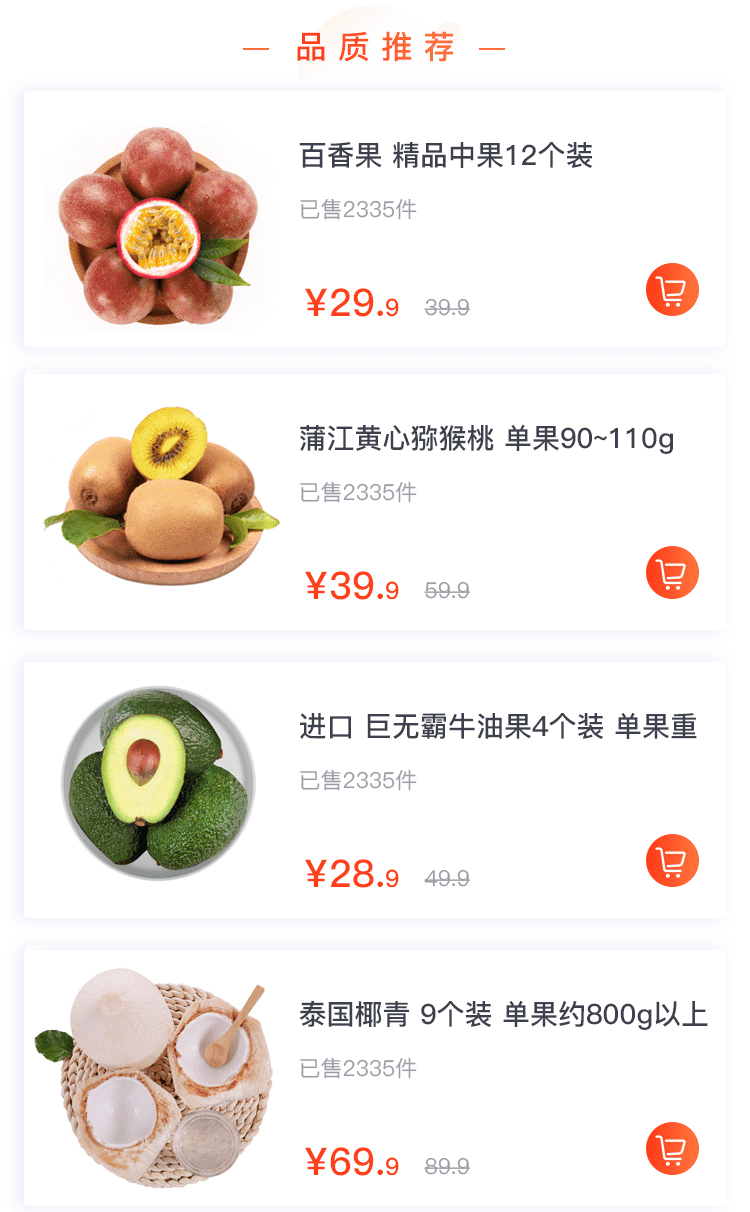750x1212 pixels.
Task: Open the 百香果 精品中果 product card
Action: (446, 157)
